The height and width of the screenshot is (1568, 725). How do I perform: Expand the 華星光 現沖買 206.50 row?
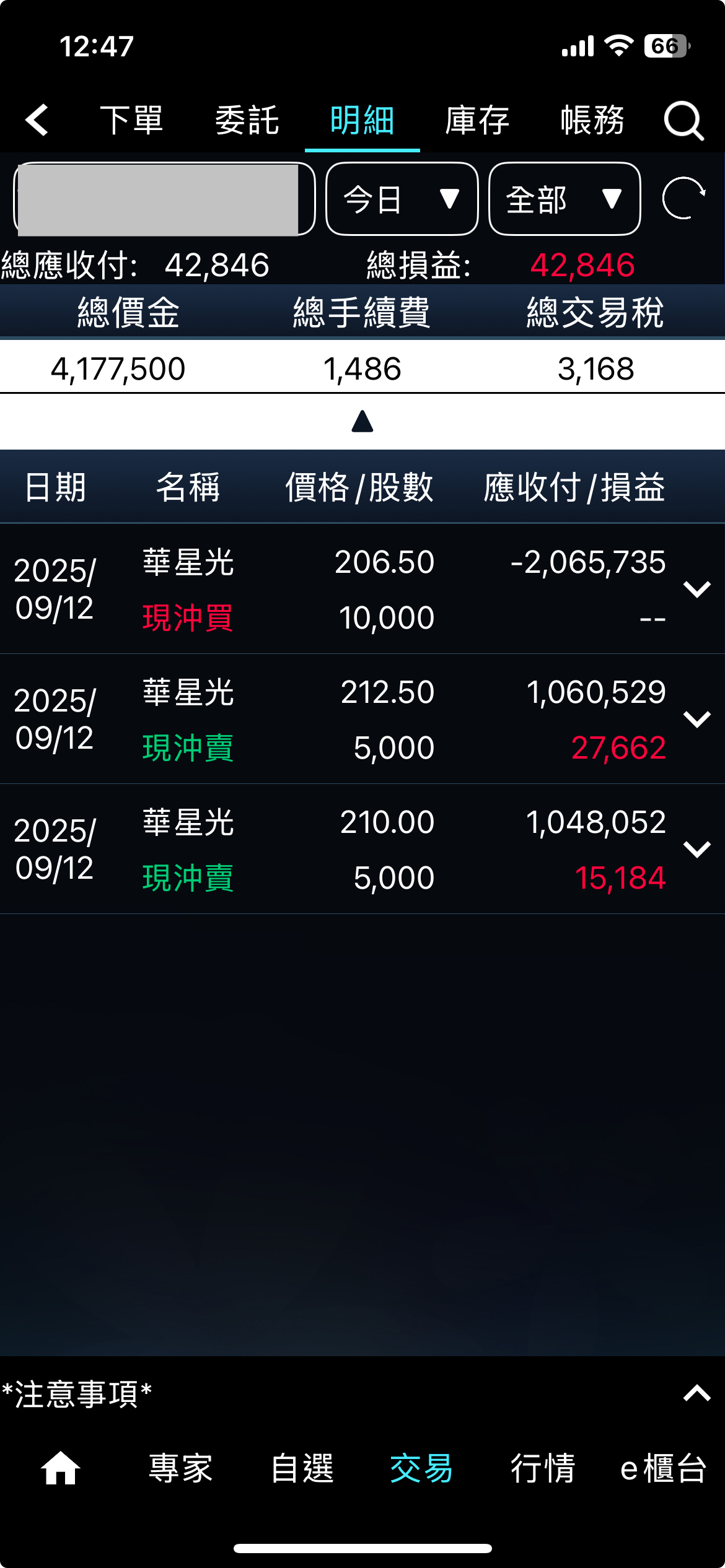pyautogui.click(x=696, y=588)
